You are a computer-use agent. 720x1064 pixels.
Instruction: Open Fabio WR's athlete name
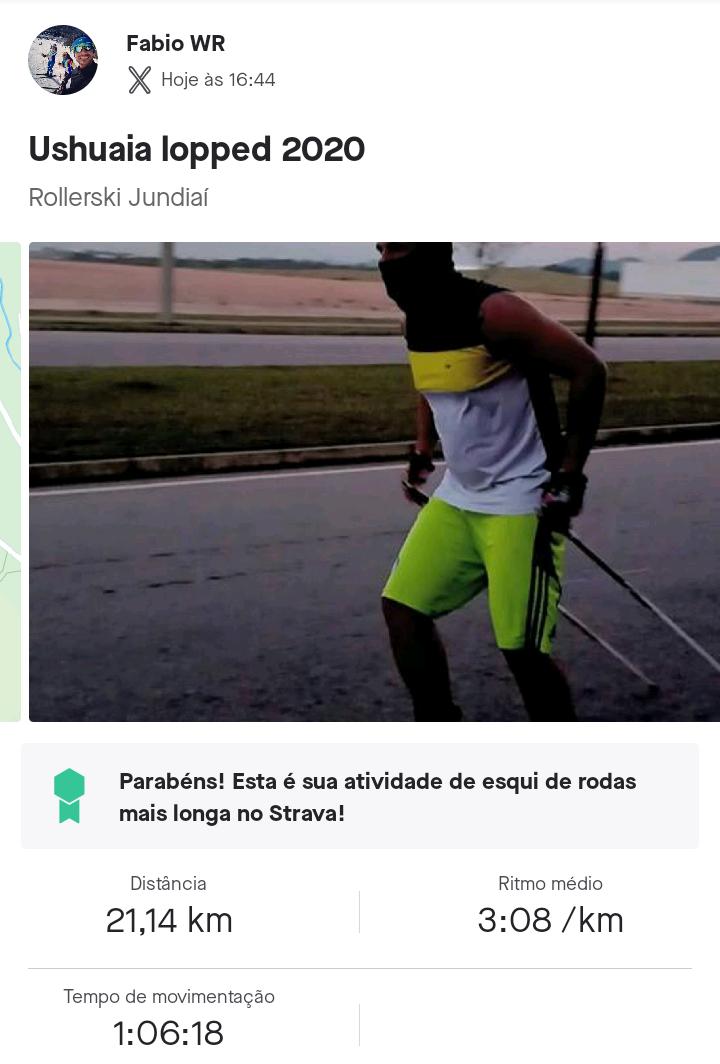(175, 43)
